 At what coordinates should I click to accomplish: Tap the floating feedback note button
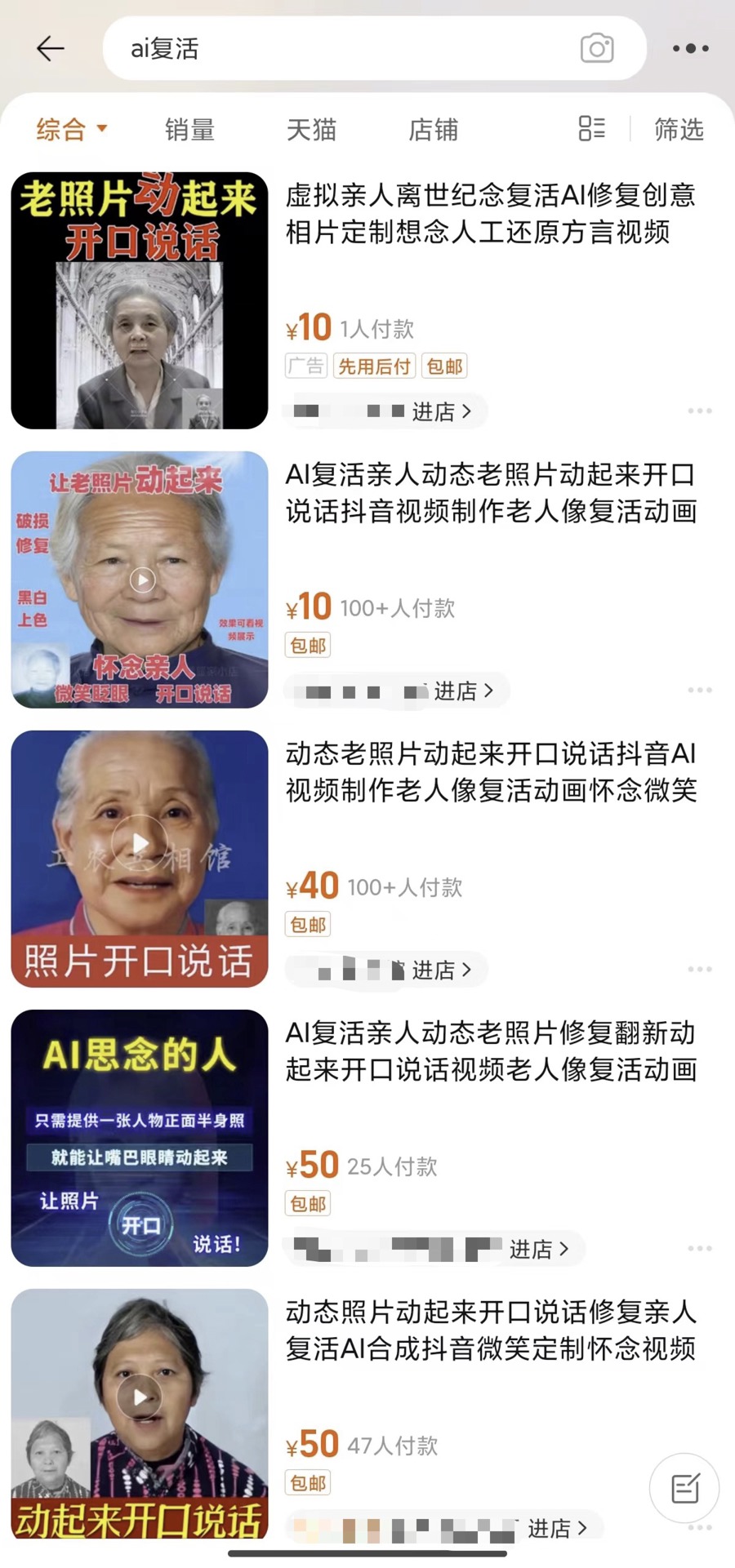(x=684, y=1489)
